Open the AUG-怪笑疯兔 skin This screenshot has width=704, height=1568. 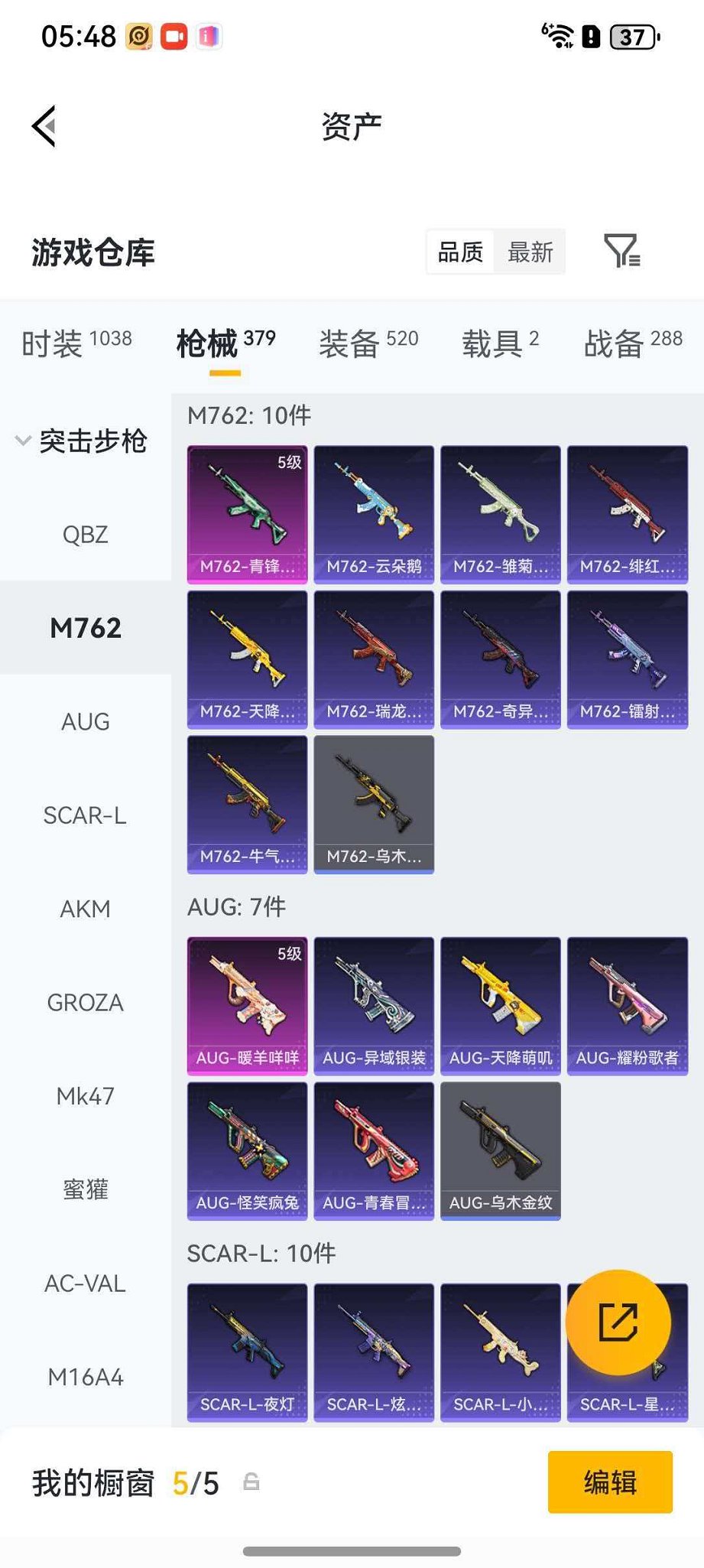(x=247, y=1150)
